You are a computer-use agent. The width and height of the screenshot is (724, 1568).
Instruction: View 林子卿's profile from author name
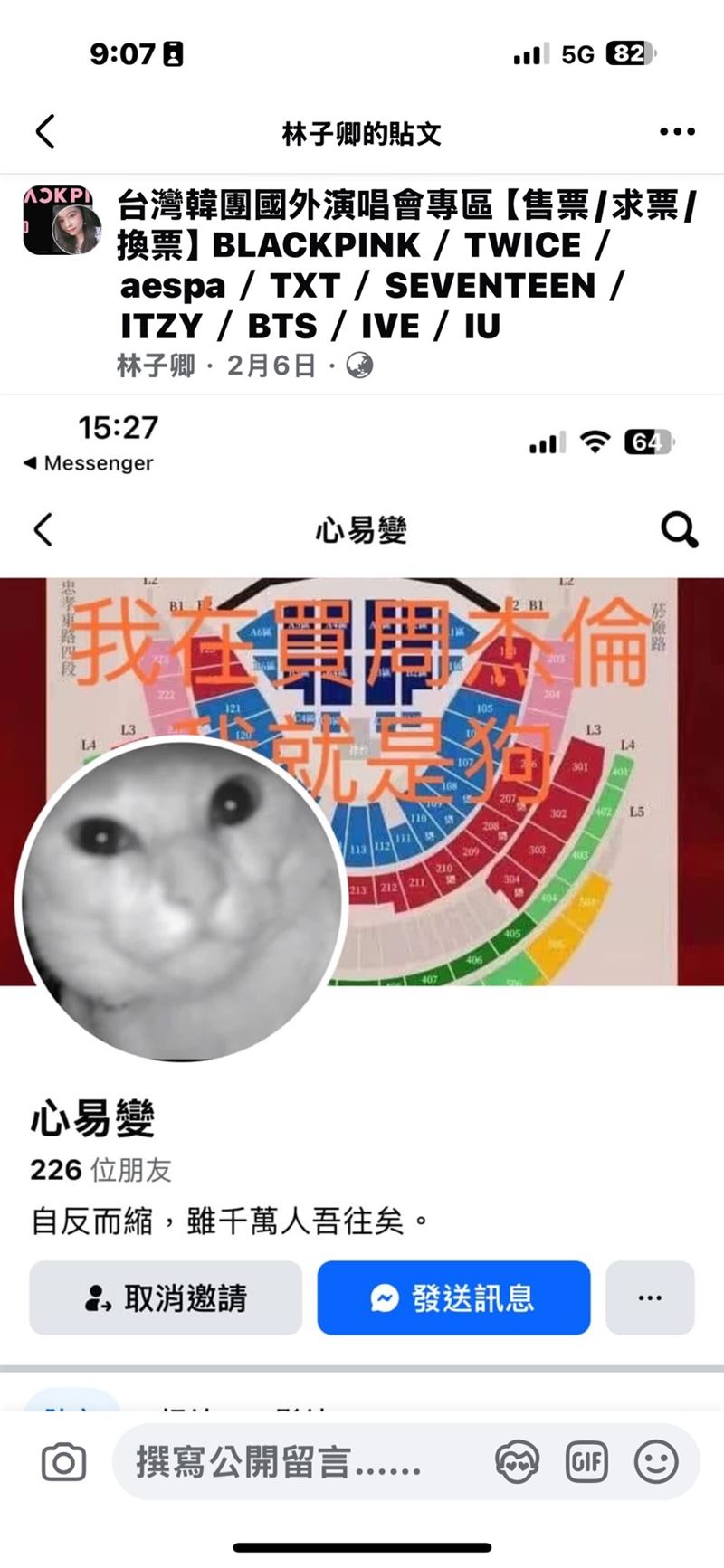(156, 366)
